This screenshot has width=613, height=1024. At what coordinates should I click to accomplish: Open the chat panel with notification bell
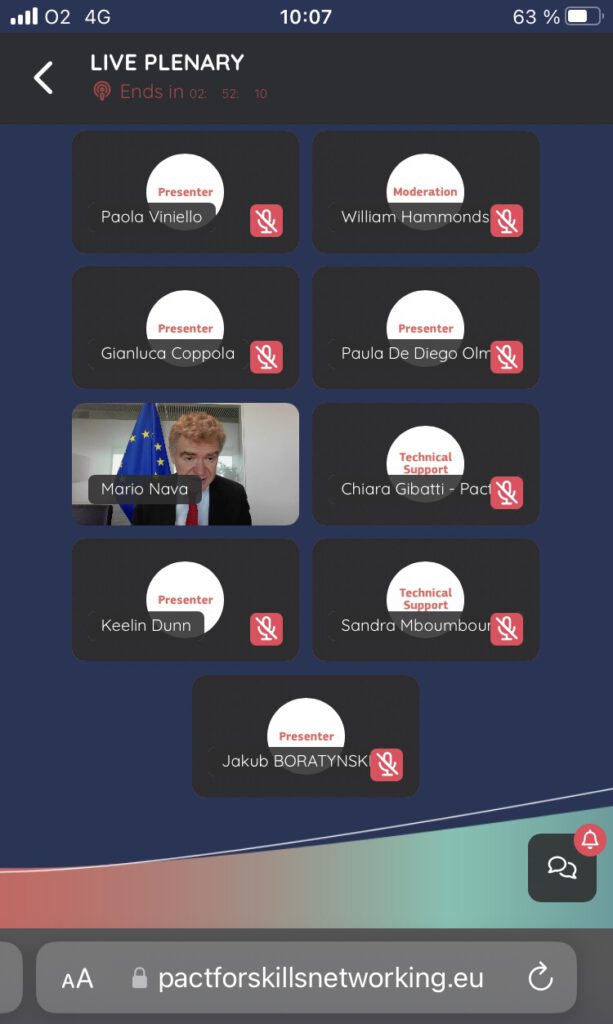click(x=562, y=868)
